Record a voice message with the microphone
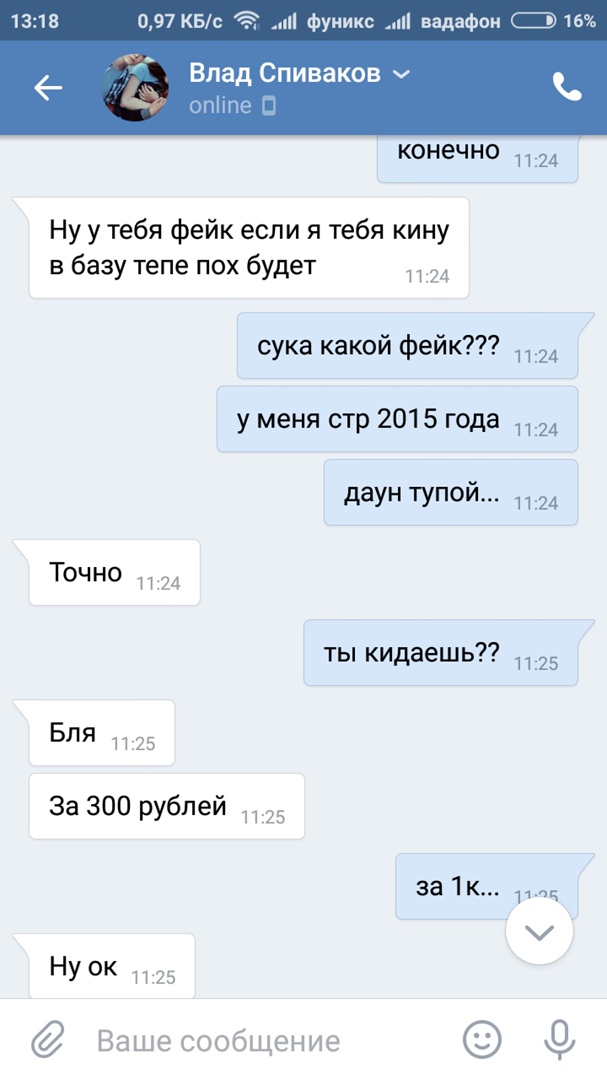The height and width of the screenshot is (1080, 607). click(x=558, y=1041)
